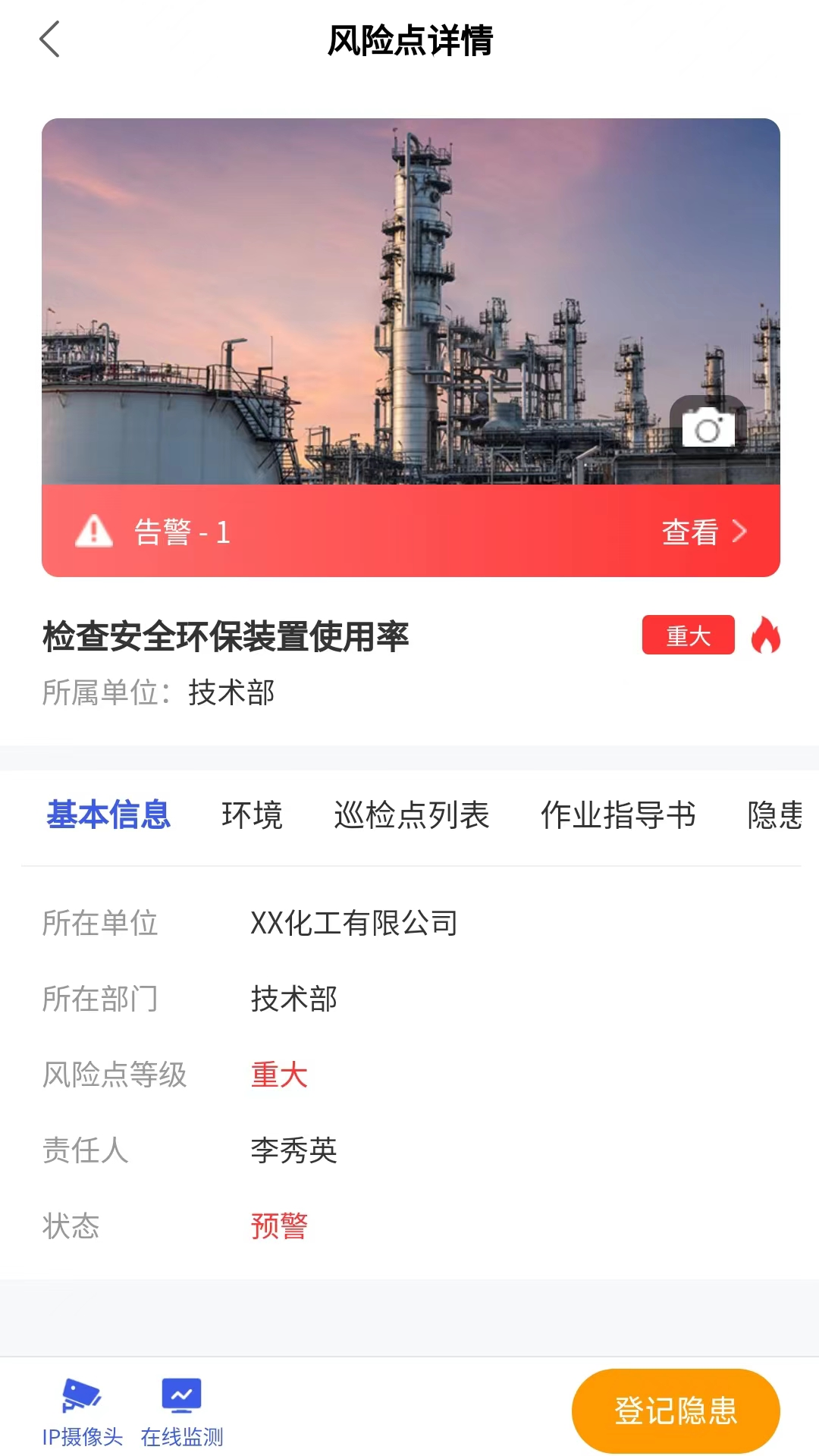Open the 查看 link for the 告警 alert
The width and height of the screenshot is (819, 1456).
coord(704,532)
